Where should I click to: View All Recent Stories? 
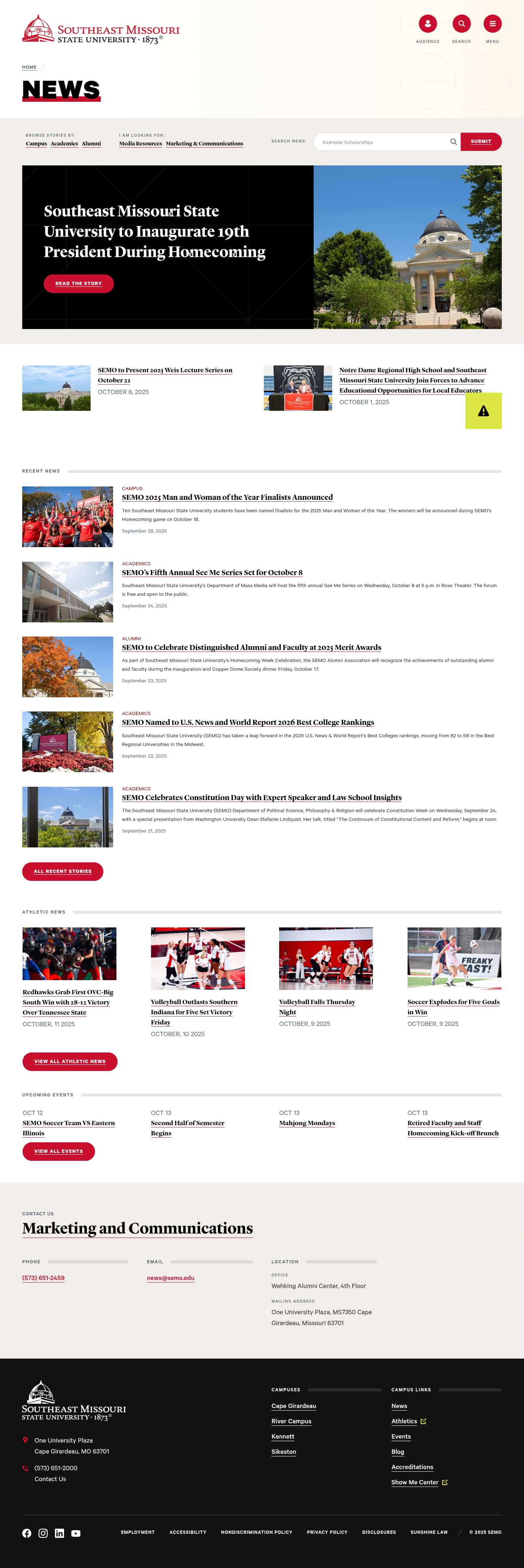[x=63, y=871]
